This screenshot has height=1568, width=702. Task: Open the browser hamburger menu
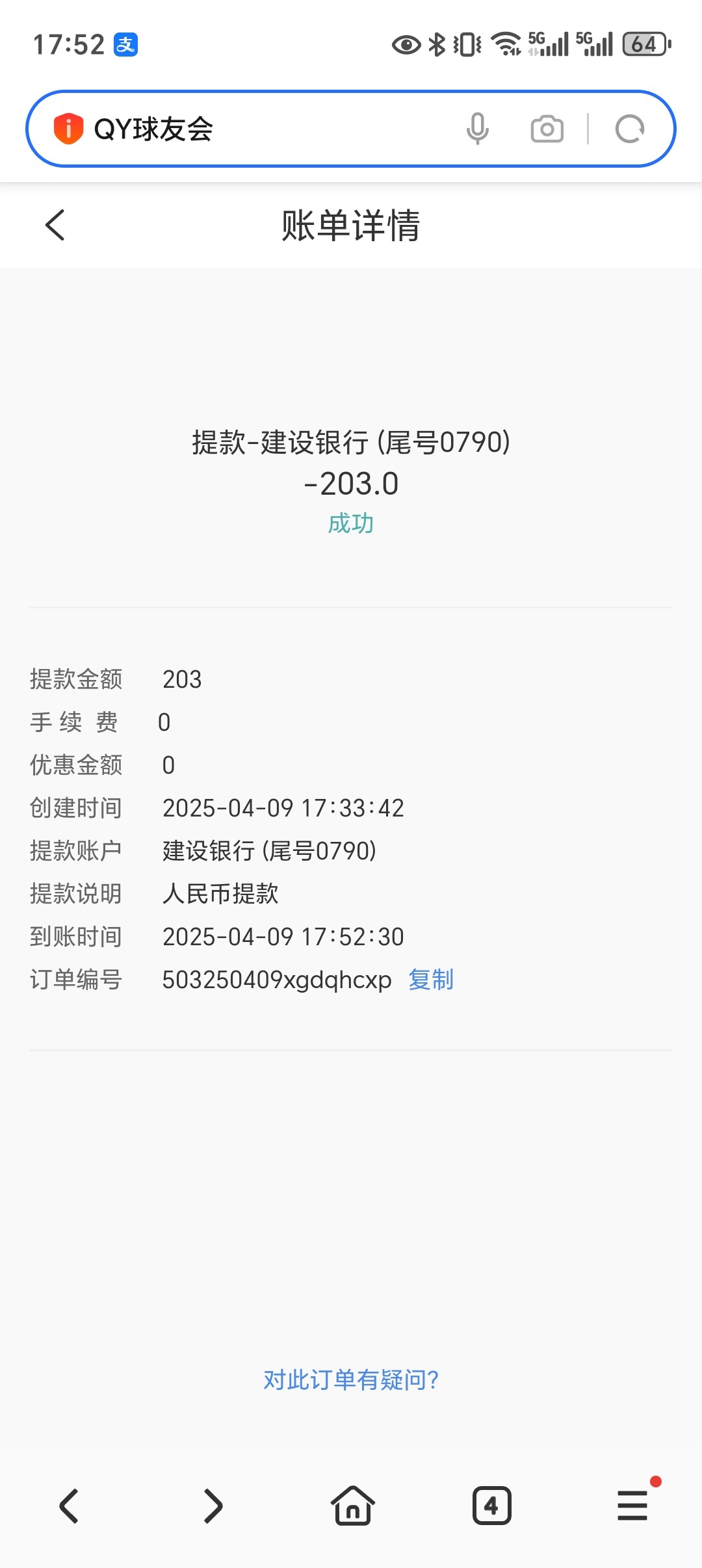tap(632, 1506)
